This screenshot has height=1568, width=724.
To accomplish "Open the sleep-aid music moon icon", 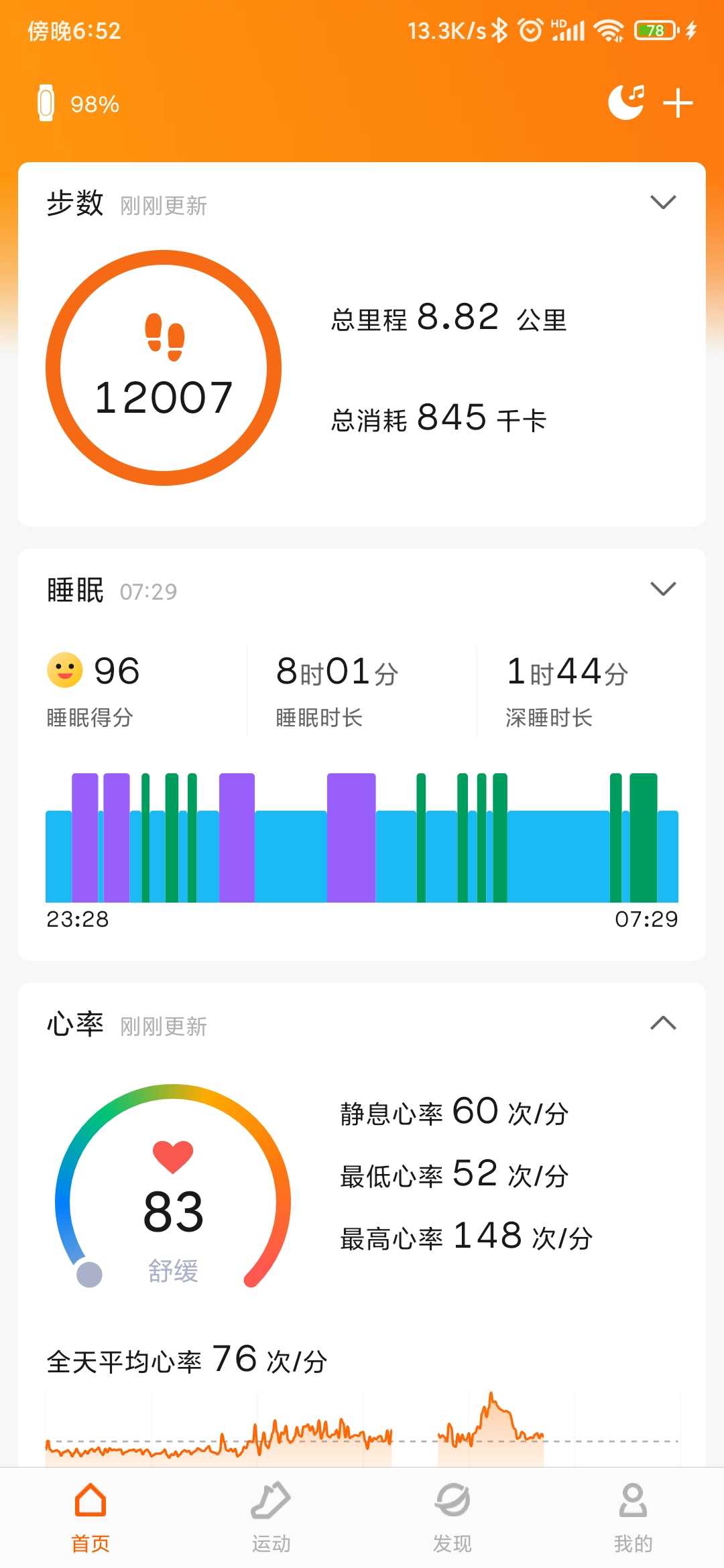I will pos(626,103).
